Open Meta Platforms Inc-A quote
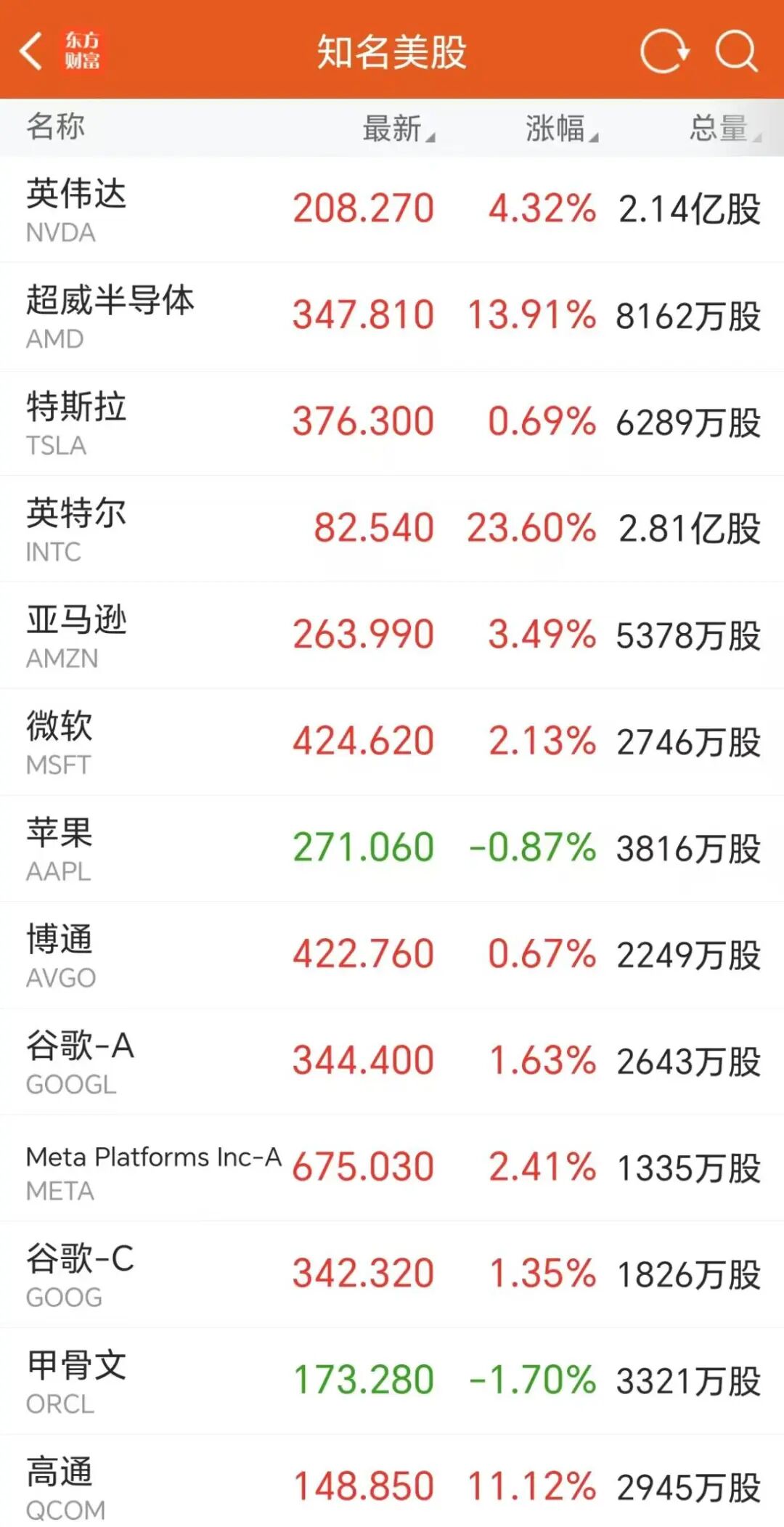This screenshot has height=1527, width=784. [392, 1168]
